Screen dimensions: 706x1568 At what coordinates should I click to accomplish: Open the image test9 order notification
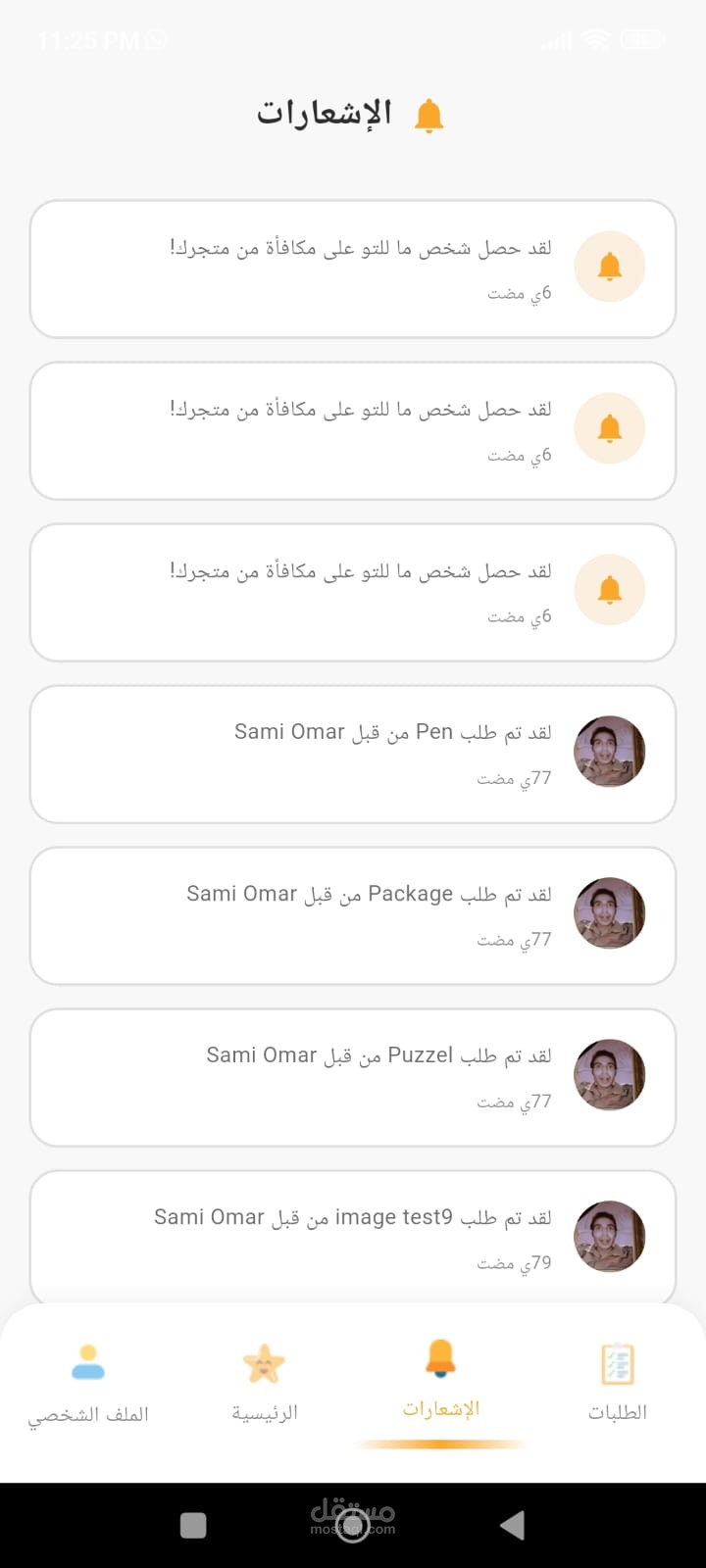pyautogui.click(x=353, y=1237)
